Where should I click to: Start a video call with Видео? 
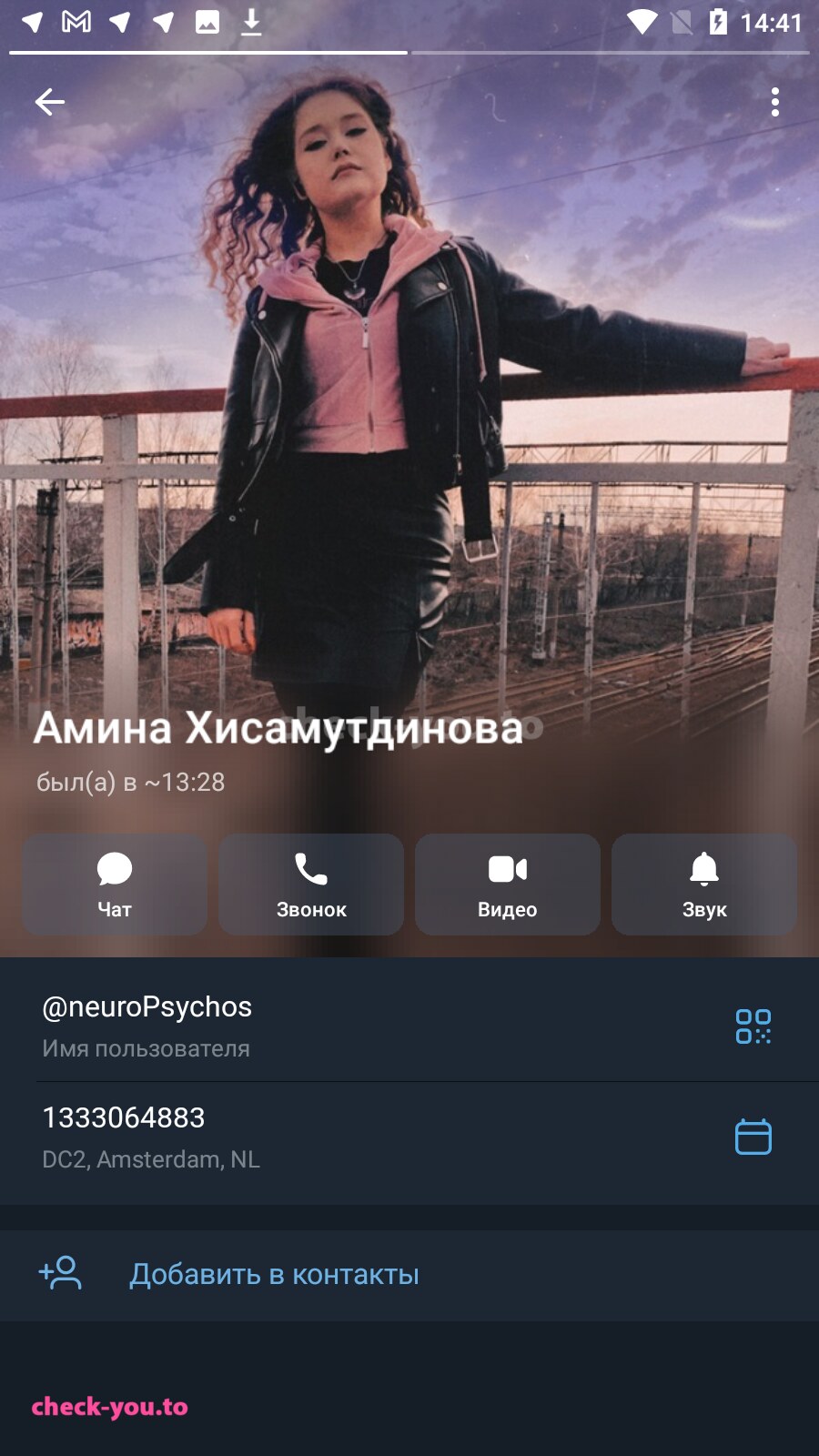tap(508, 885)
